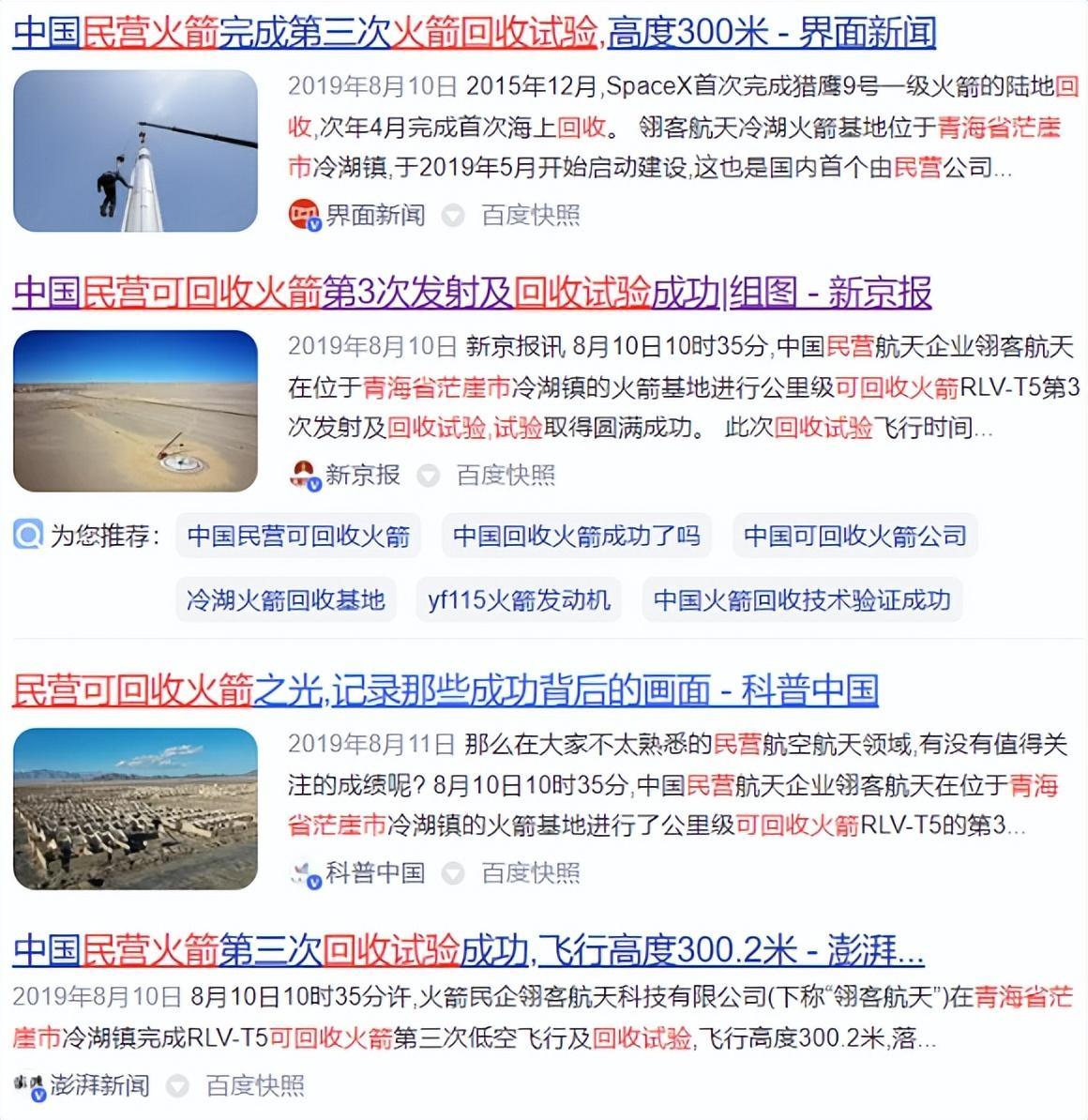
Task: Select the 中国可回收火箭公司 suggestion chip
Action: (x=854, y=536)
